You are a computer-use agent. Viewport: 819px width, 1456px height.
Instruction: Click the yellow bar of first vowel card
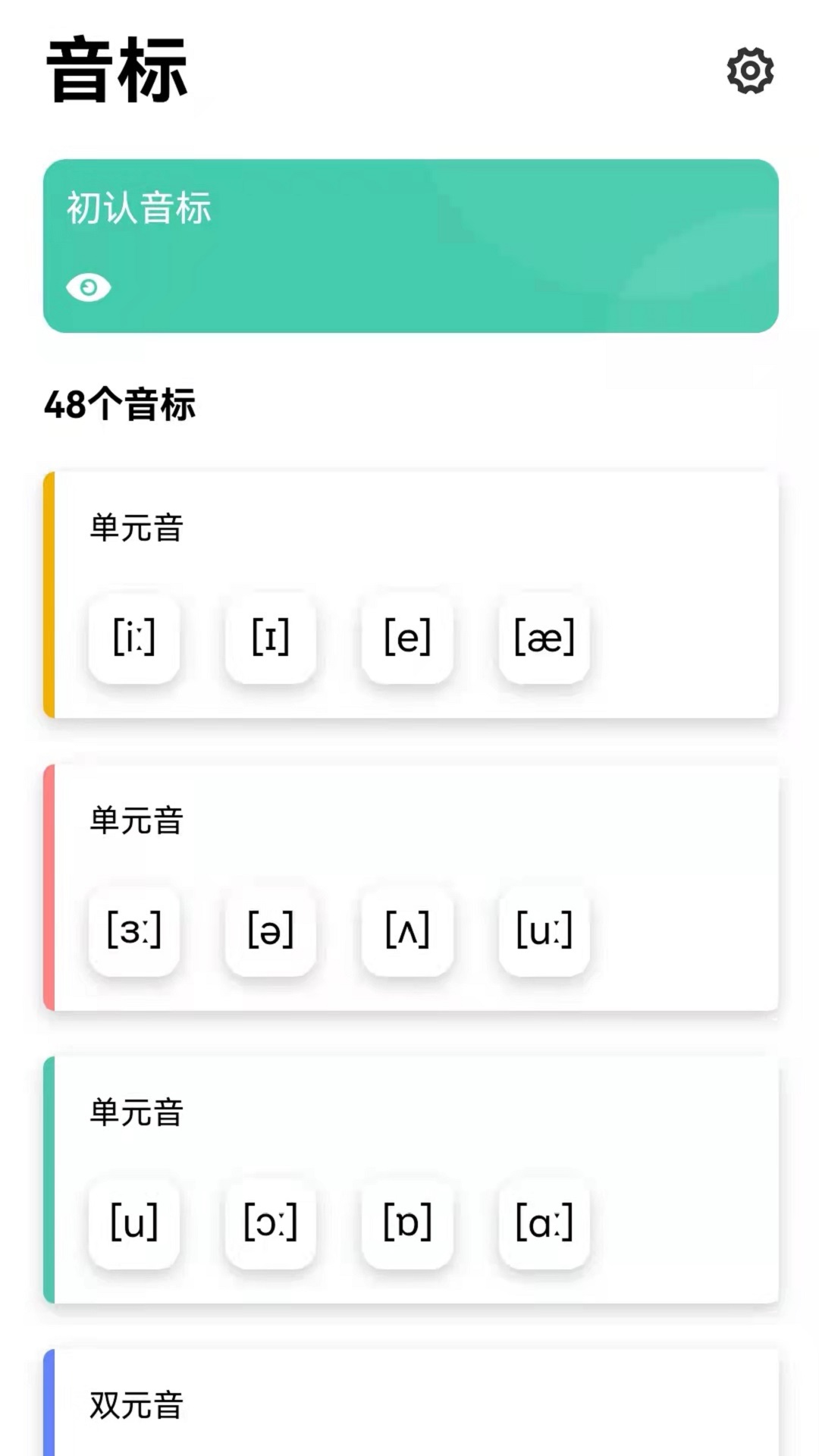click(48, 591)
